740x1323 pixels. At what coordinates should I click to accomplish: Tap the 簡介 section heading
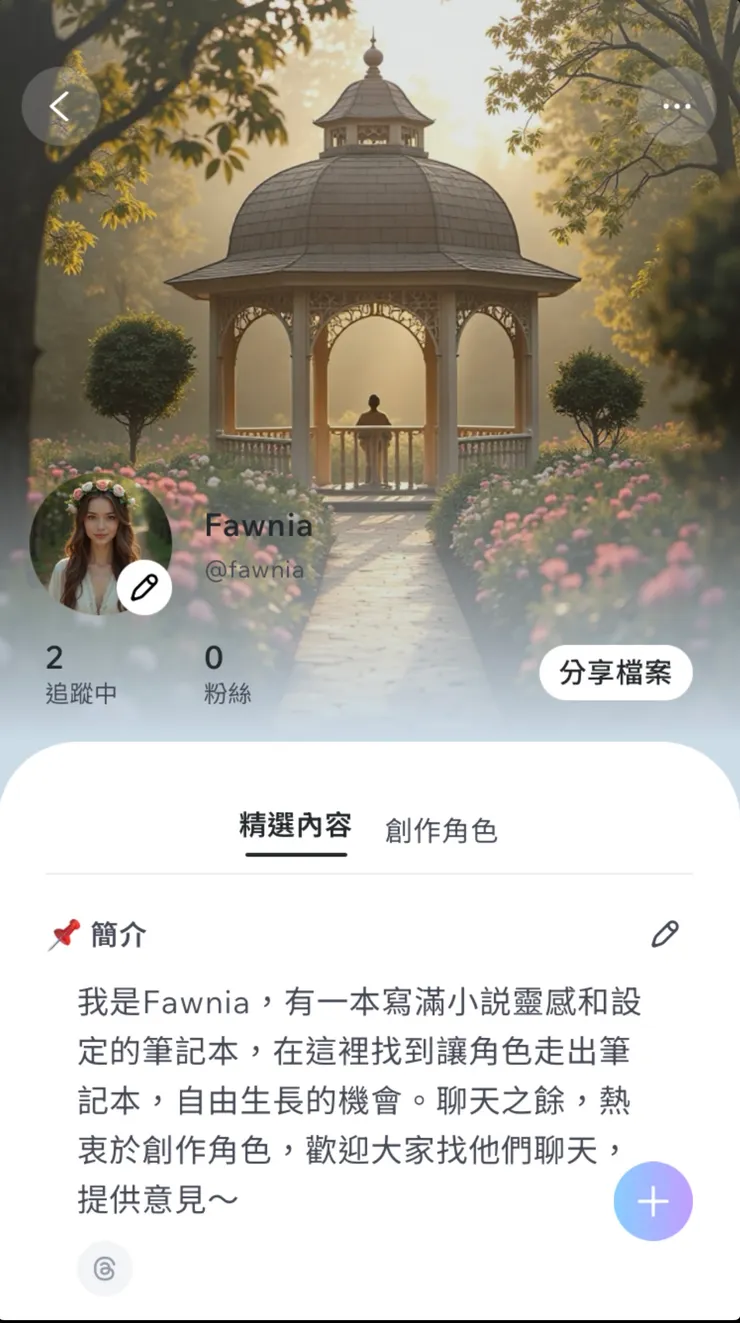[117, 934]
